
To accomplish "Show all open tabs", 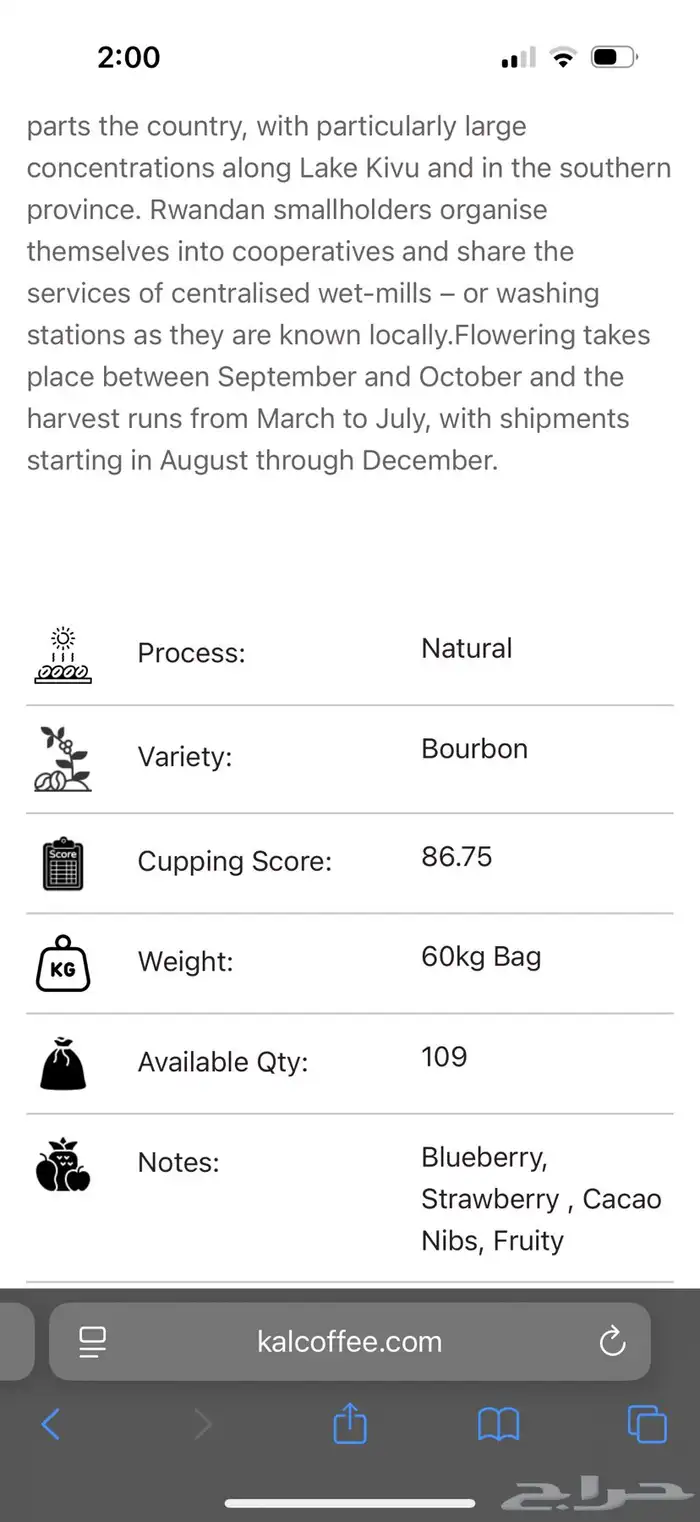I will 646,1423.
